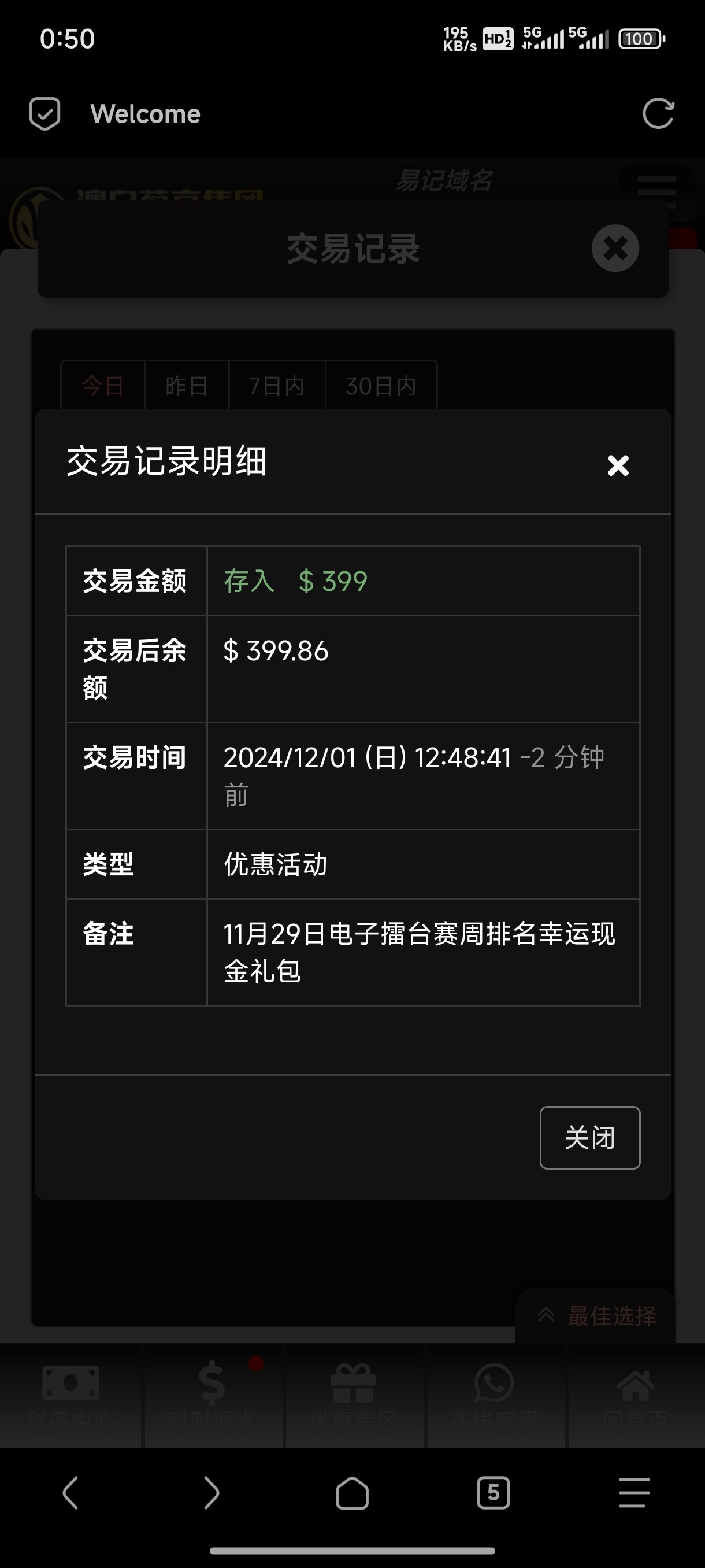Go forward to the next page

click(211, 1492)
